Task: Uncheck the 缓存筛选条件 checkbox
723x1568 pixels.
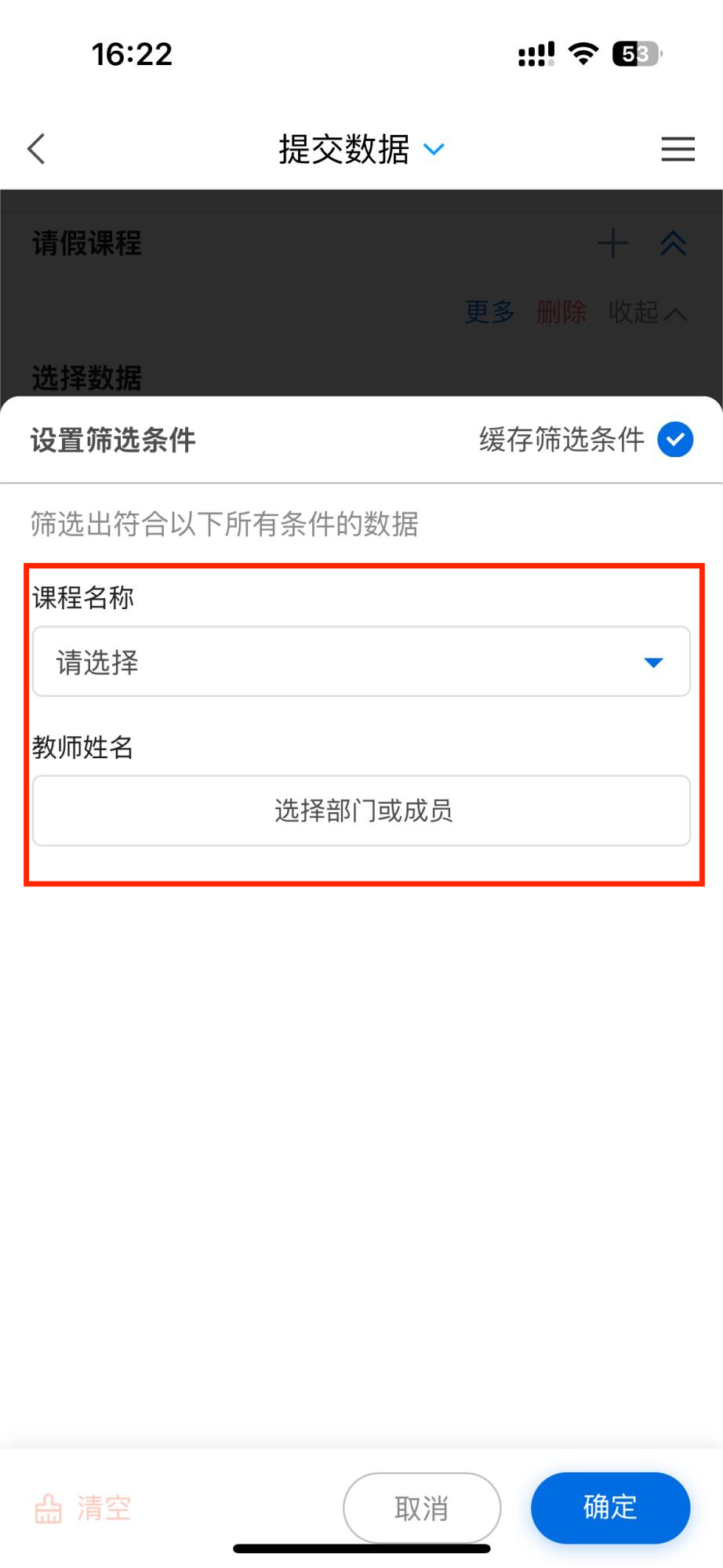Action: tap(675, 439)
